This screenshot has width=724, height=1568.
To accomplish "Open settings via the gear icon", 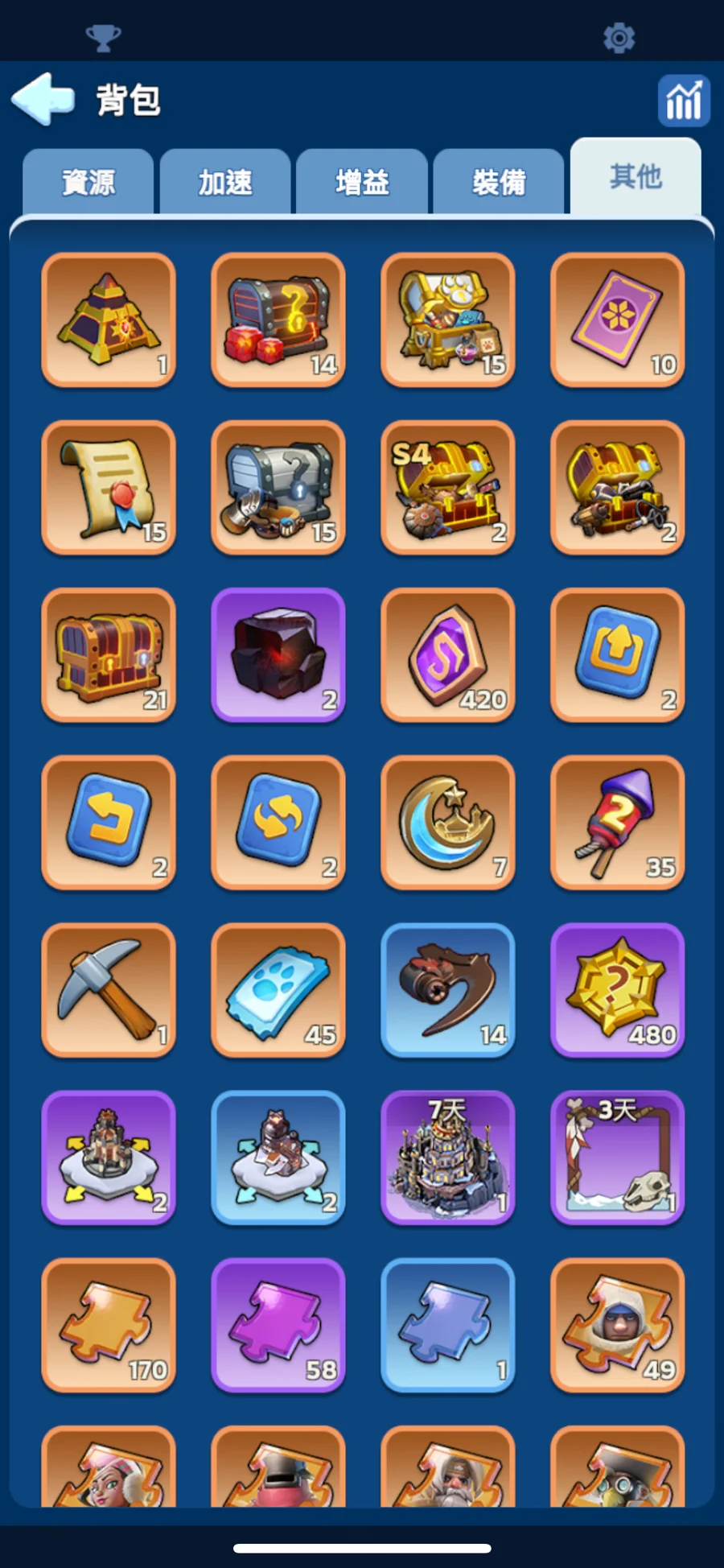I will (x=619, y=38).
